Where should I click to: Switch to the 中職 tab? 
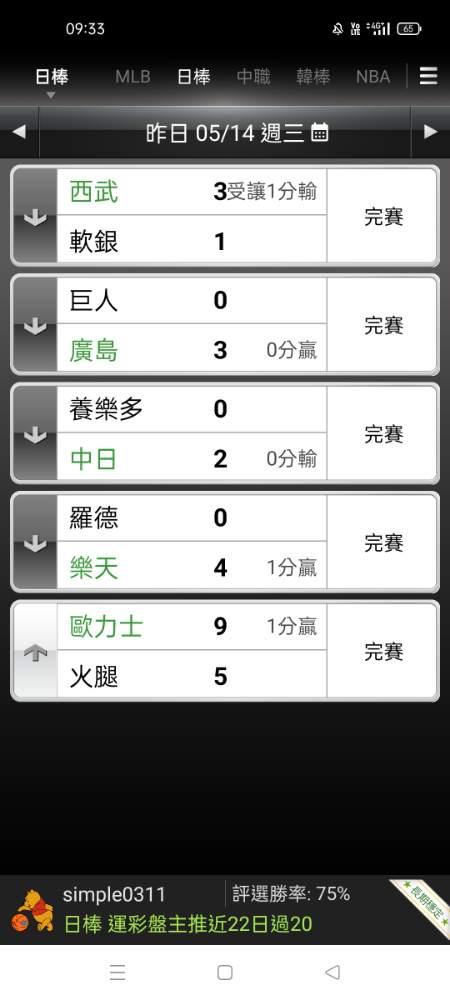point(254,77)
